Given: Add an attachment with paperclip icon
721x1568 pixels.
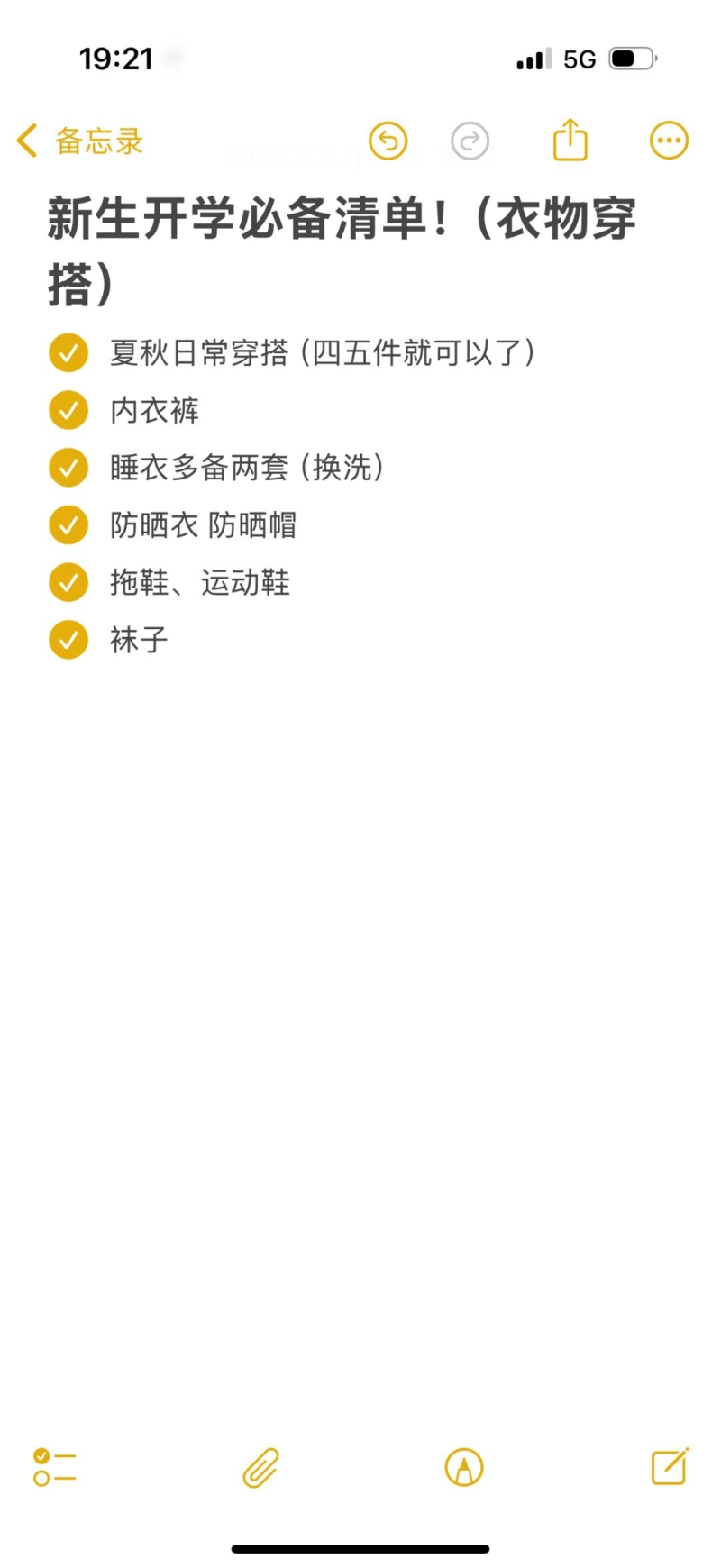Looking at the screenshot, I should [260, 1467].
